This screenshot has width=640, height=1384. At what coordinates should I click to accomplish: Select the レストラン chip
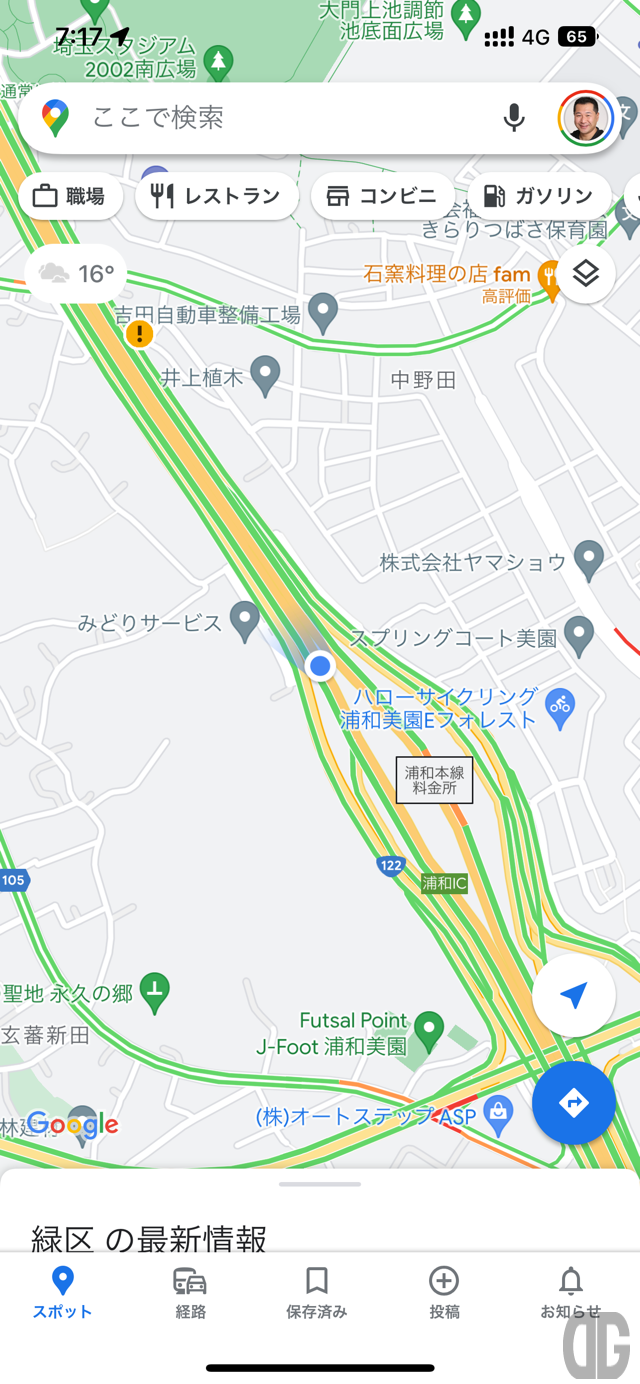(x=217, y=196)
